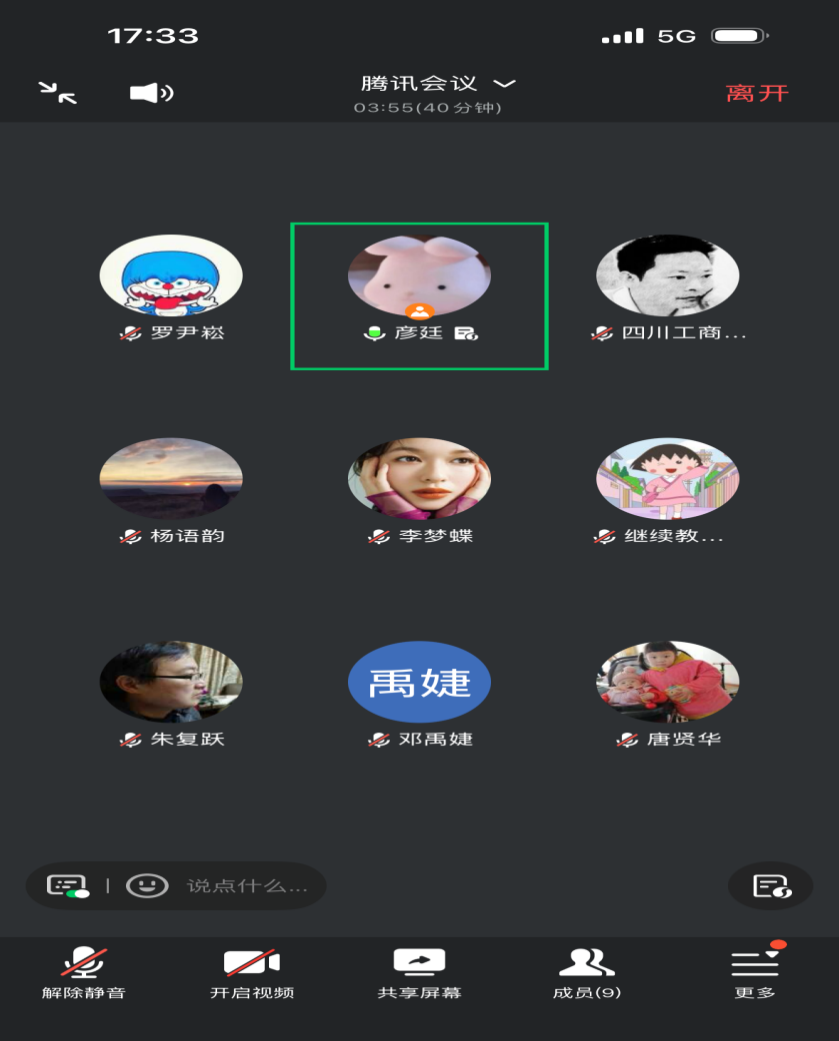Open the chat messages panel icon

coord(67,886)
